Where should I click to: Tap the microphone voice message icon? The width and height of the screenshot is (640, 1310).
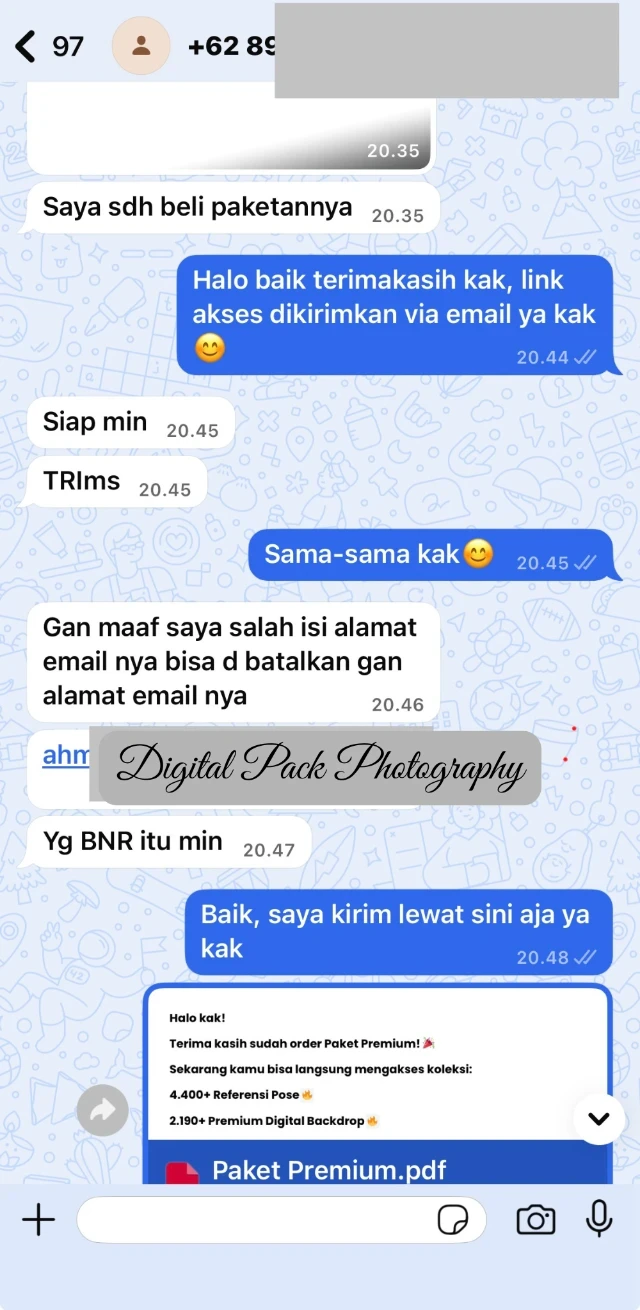click(599, 1219)
